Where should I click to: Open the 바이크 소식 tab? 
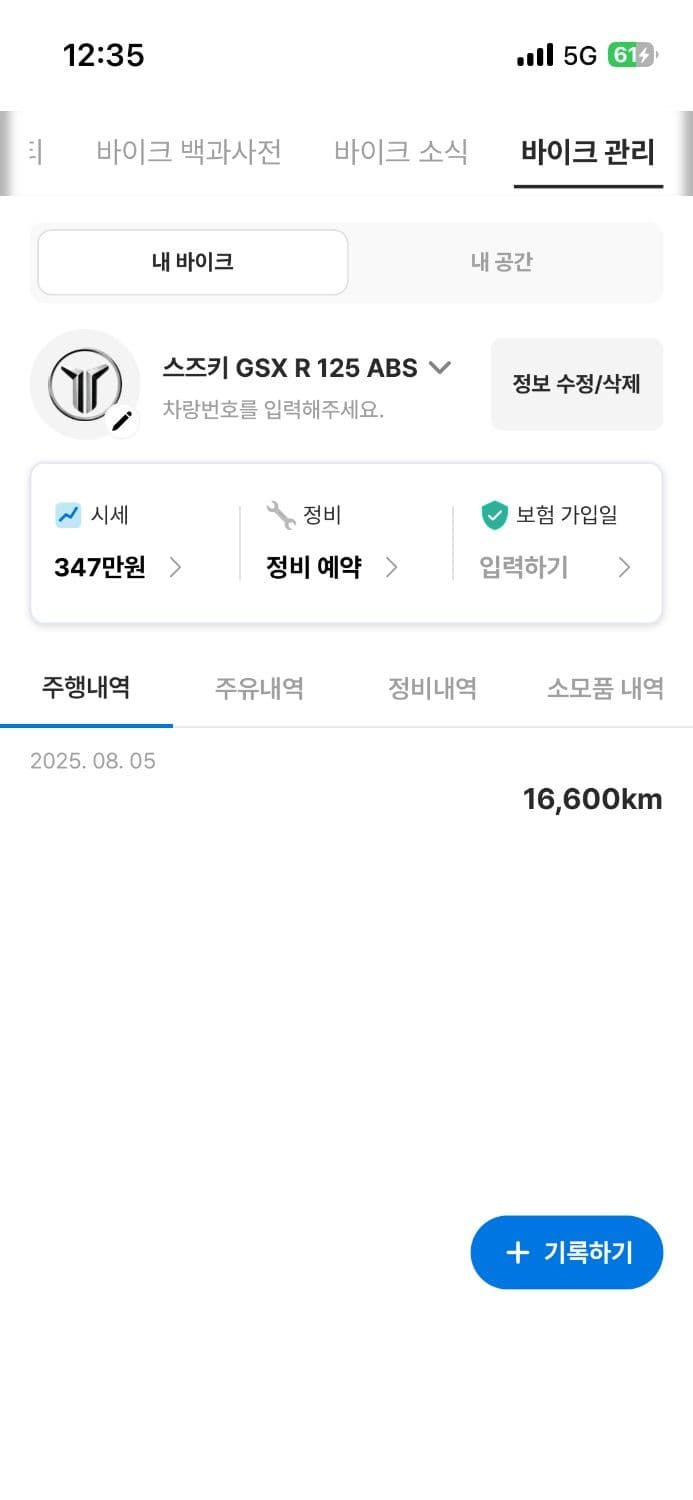click(x=401, y=152)
